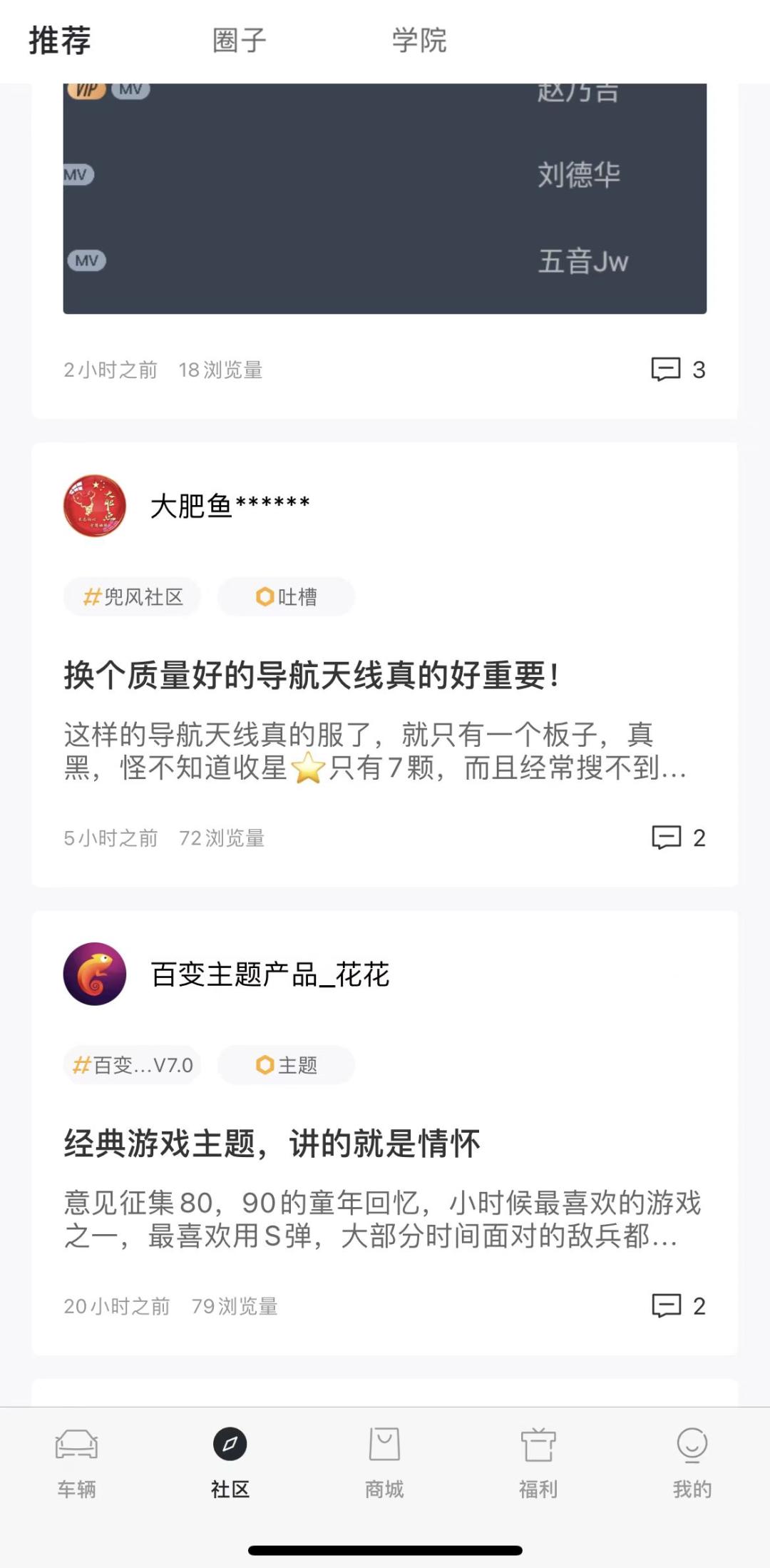The image size is (770, 1568).
Task: Tap the comment icon showing 3 comments
Action: click(x=664, y=369)
